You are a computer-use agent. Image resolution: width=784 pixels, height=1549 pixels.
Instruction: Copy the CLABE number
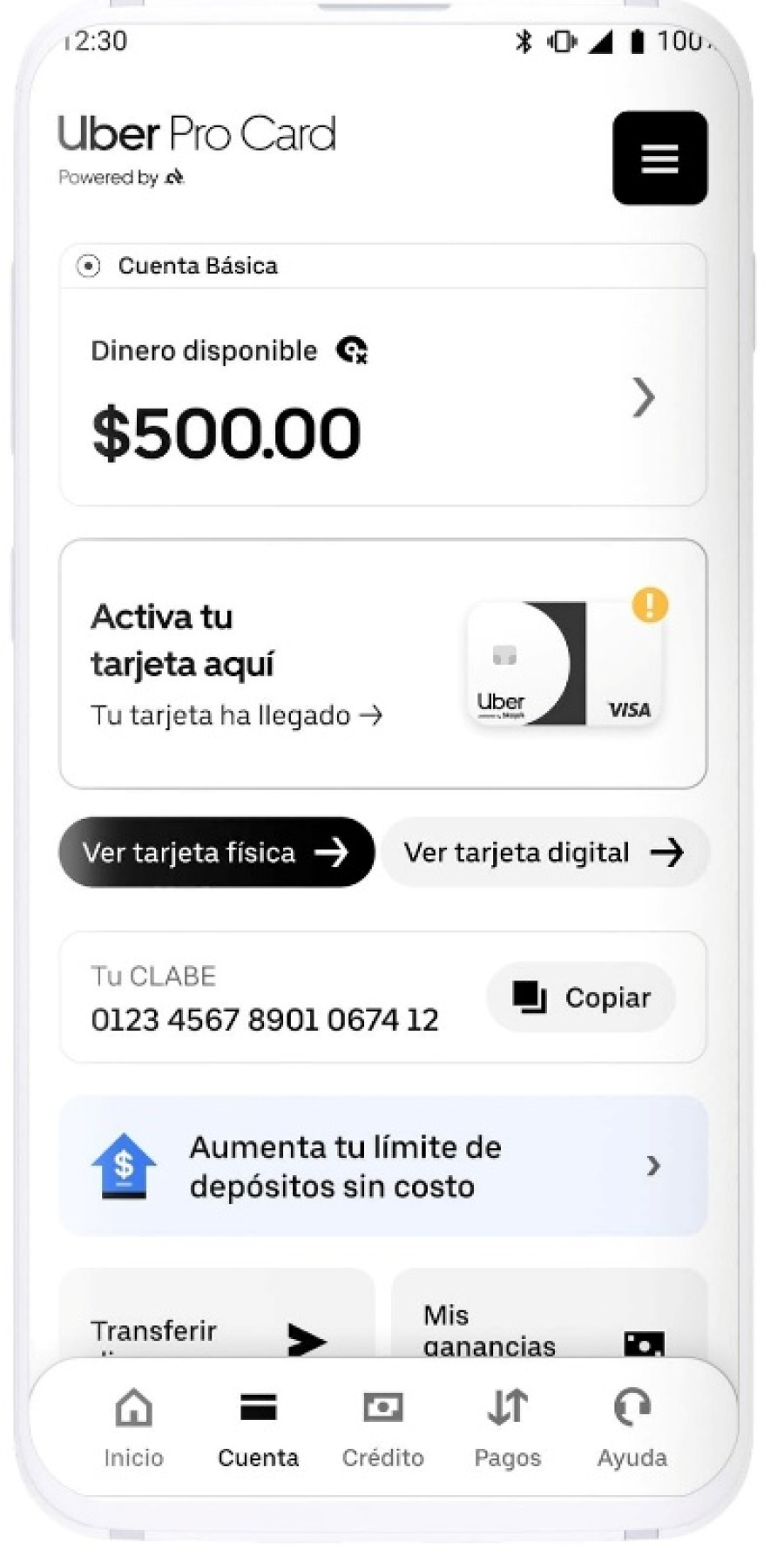pos(581,998)
